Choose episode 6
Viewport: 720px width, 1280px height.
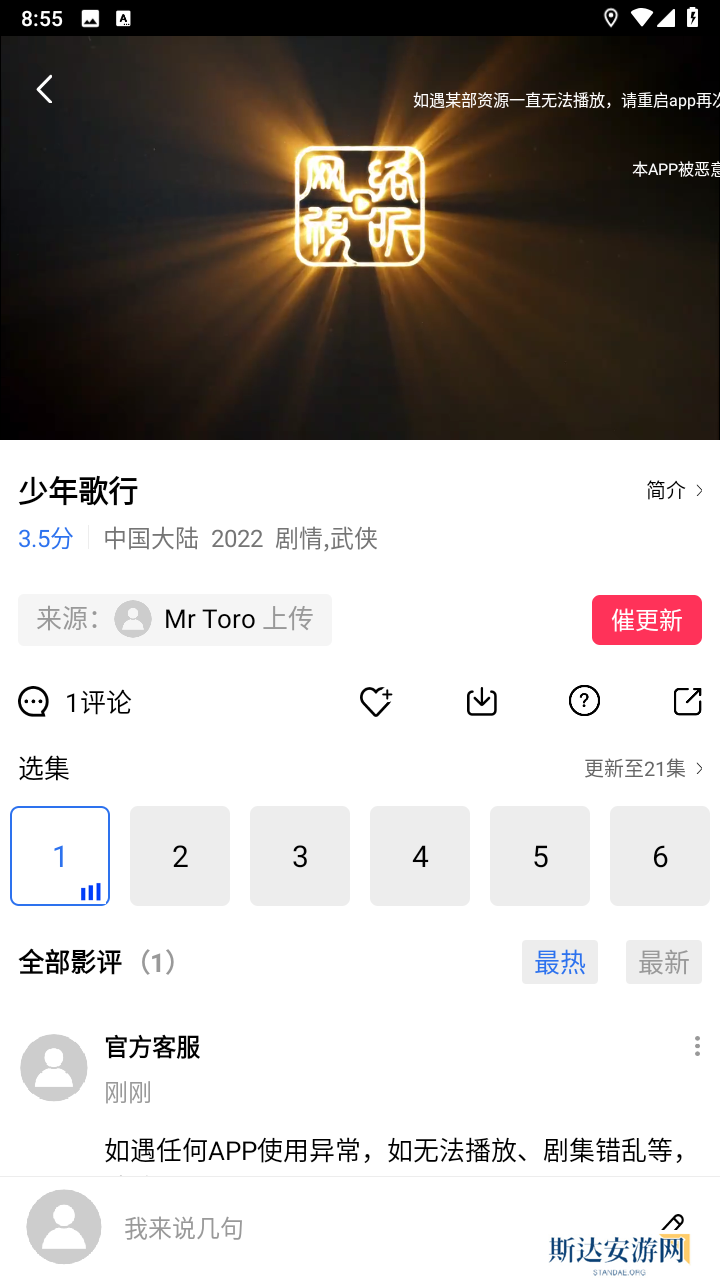660,856
